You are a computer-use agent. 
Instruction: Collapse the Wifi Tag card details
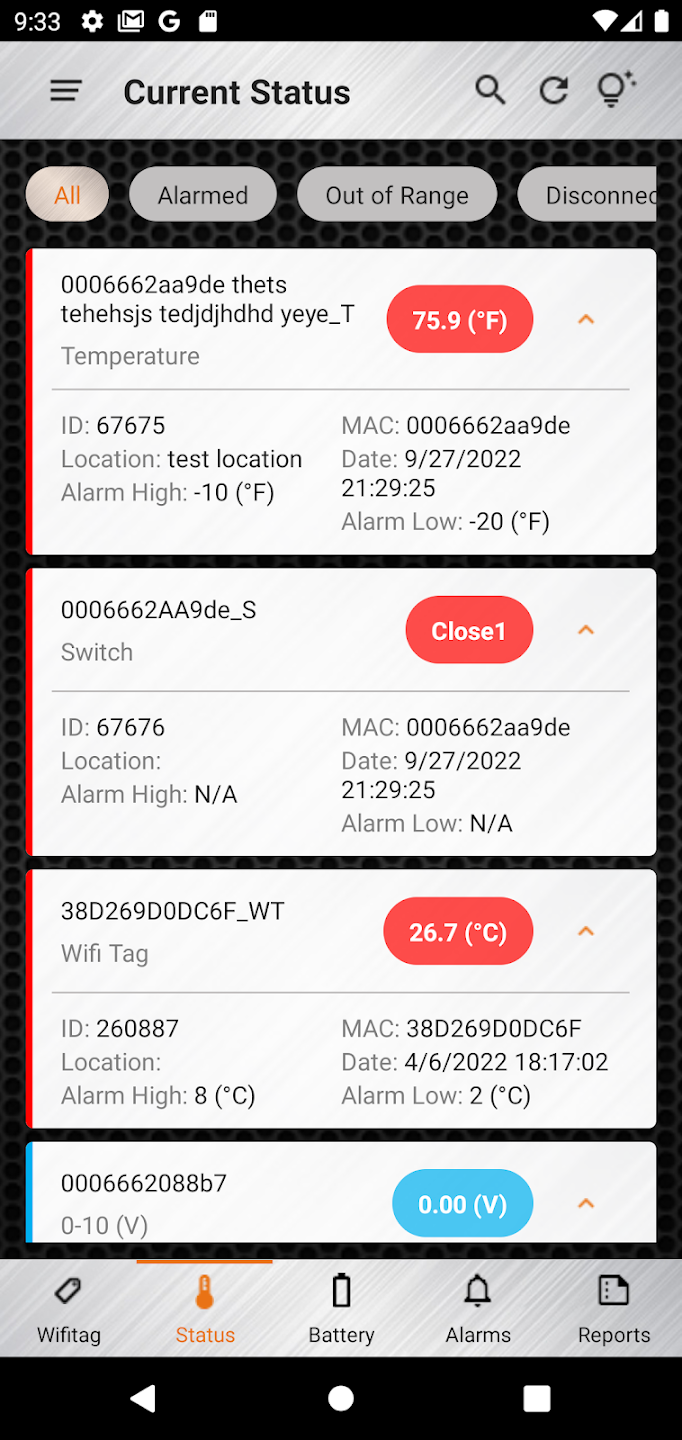coord(586,931)
